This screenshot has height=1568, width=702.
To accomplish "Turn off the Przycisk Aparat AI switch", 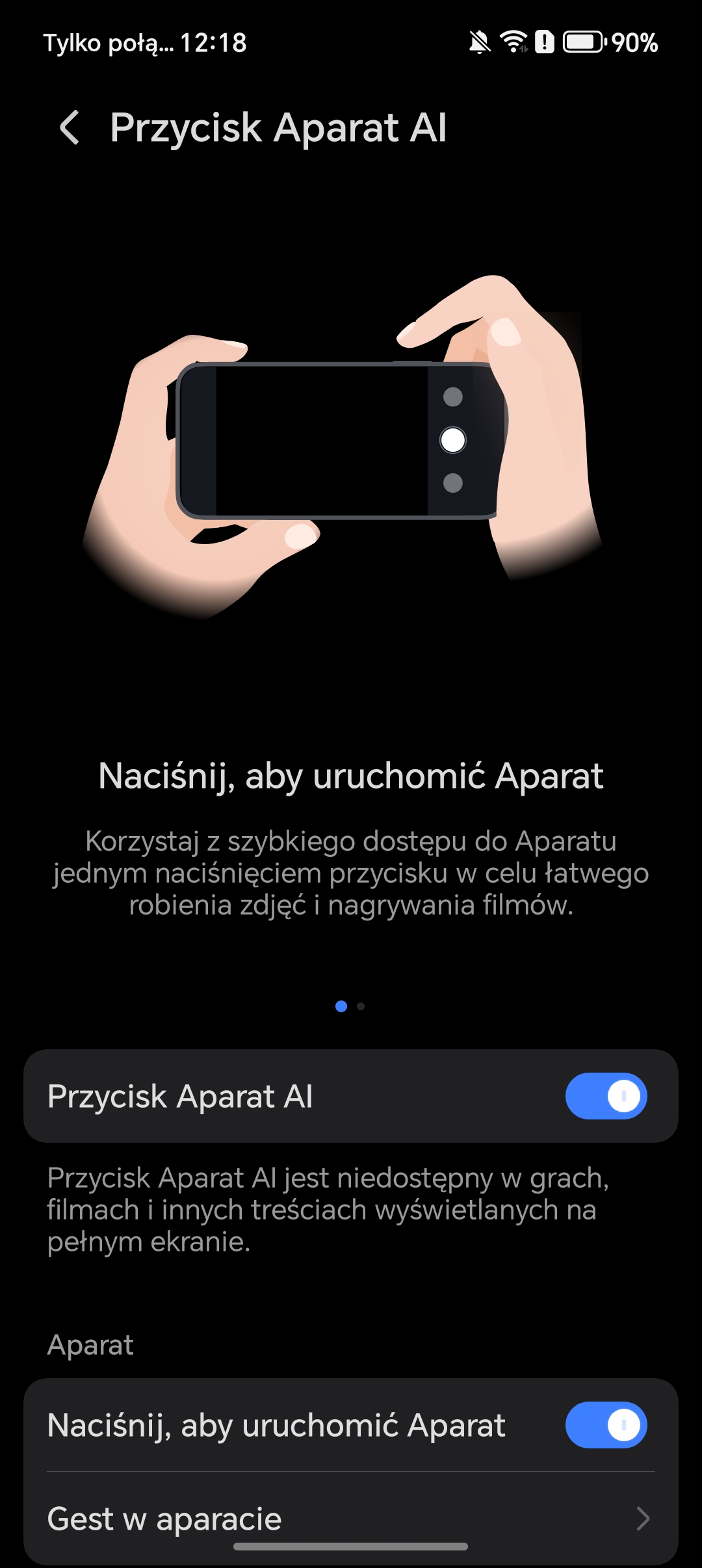I will pyautogui.click(x=606, y=1096).
